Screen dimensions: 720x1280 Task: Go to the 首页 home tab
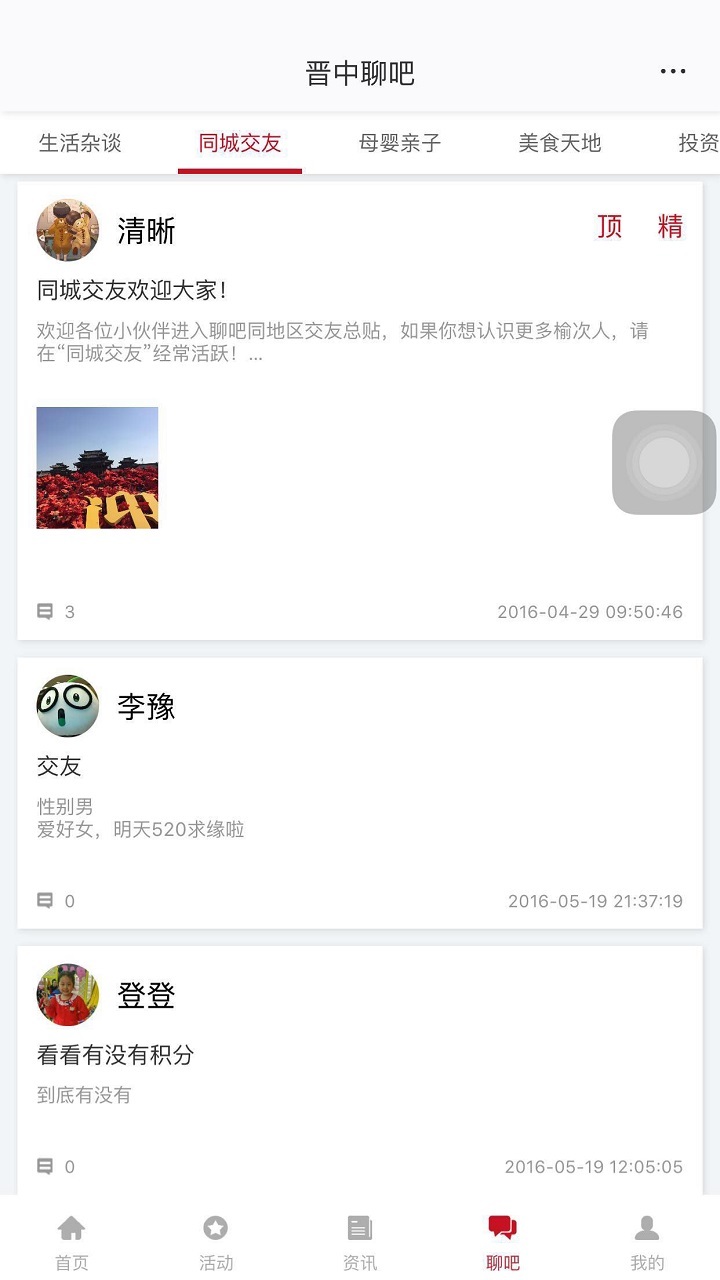[x=72, y=1242]
